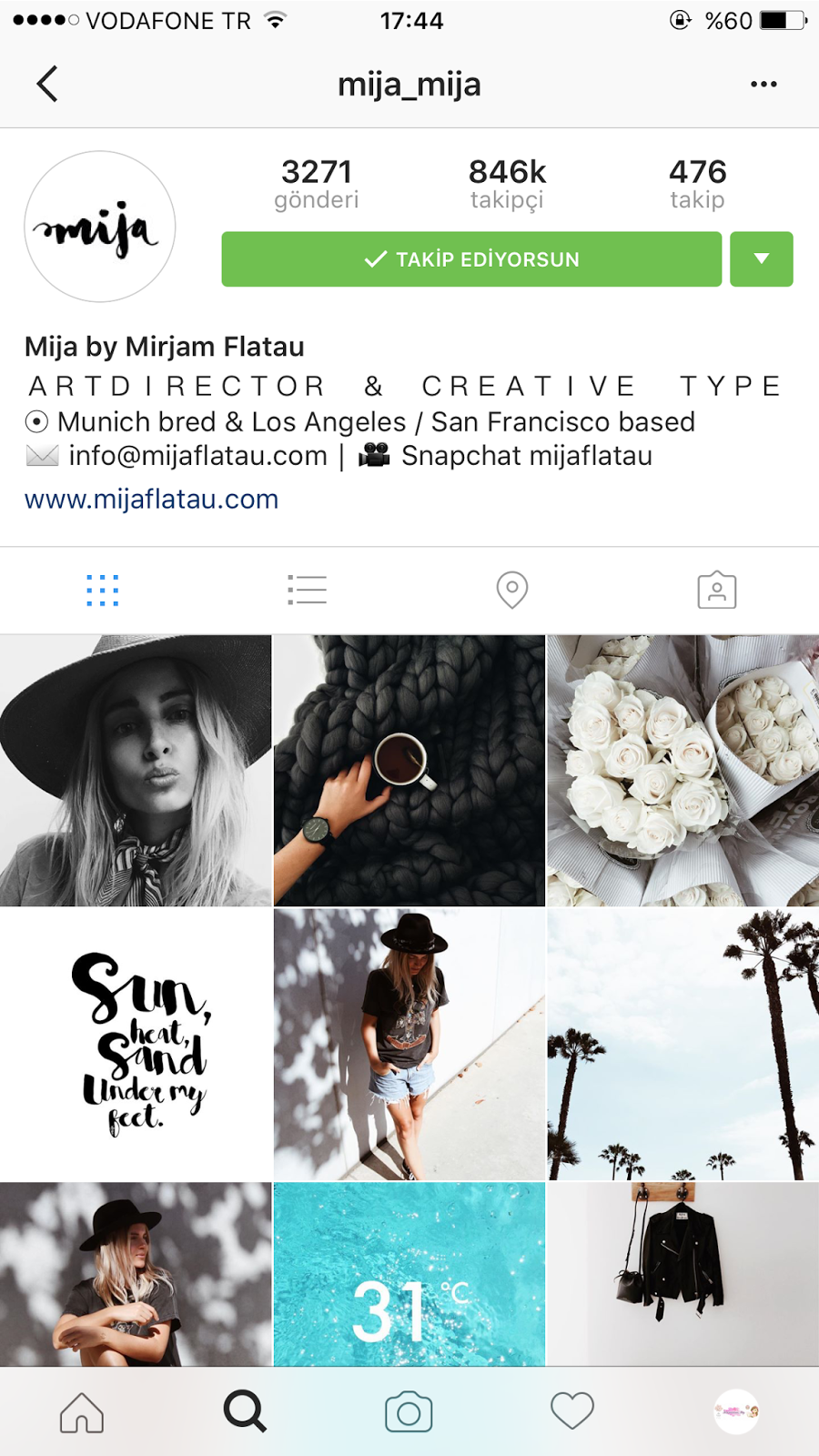Open the 'Sun, heat, sand' quote post
This screenshot has width=819, height=1456.
pyautogui.click(x=136, y=1045)
